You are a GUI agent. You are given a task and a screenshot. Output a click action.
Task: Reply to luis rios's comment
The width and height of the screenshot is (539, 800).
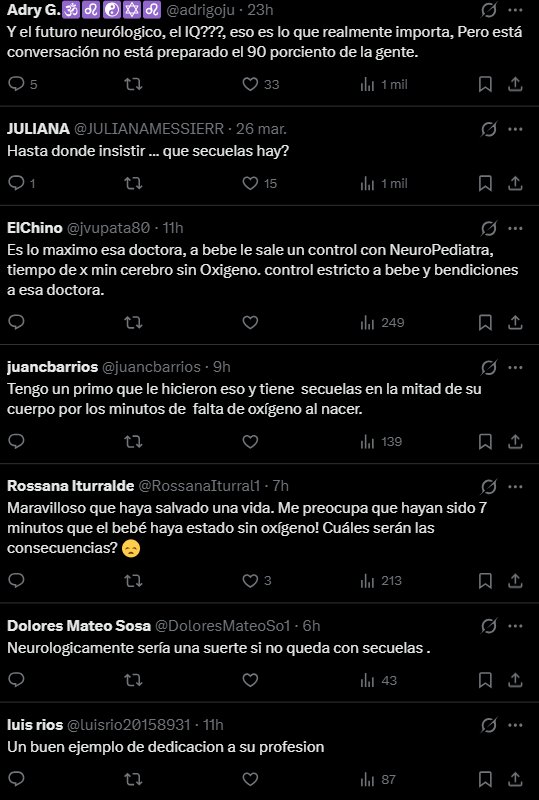coord(16,779)
